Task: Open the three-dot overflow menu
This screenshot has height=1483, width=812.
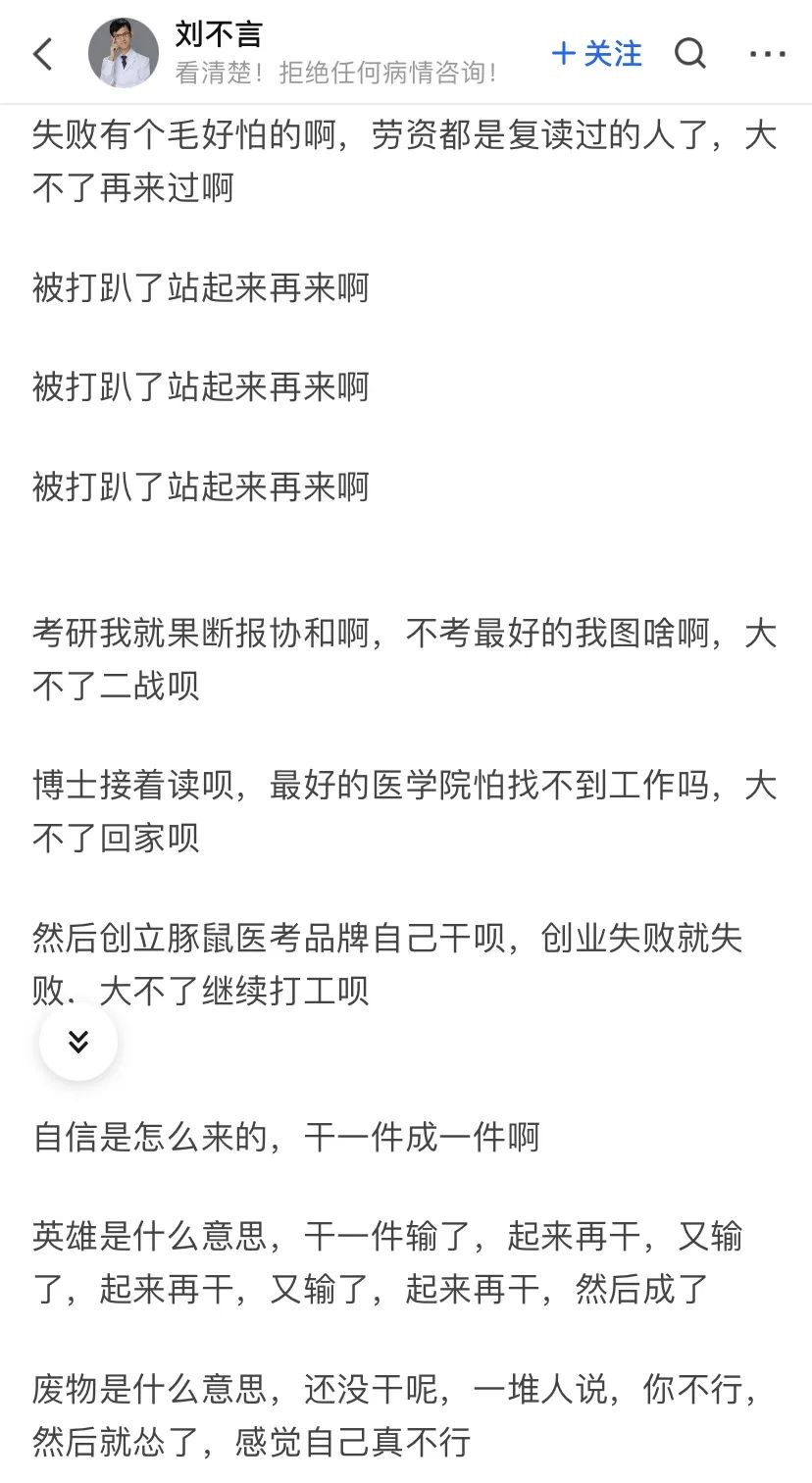Action: coord(768,54)
